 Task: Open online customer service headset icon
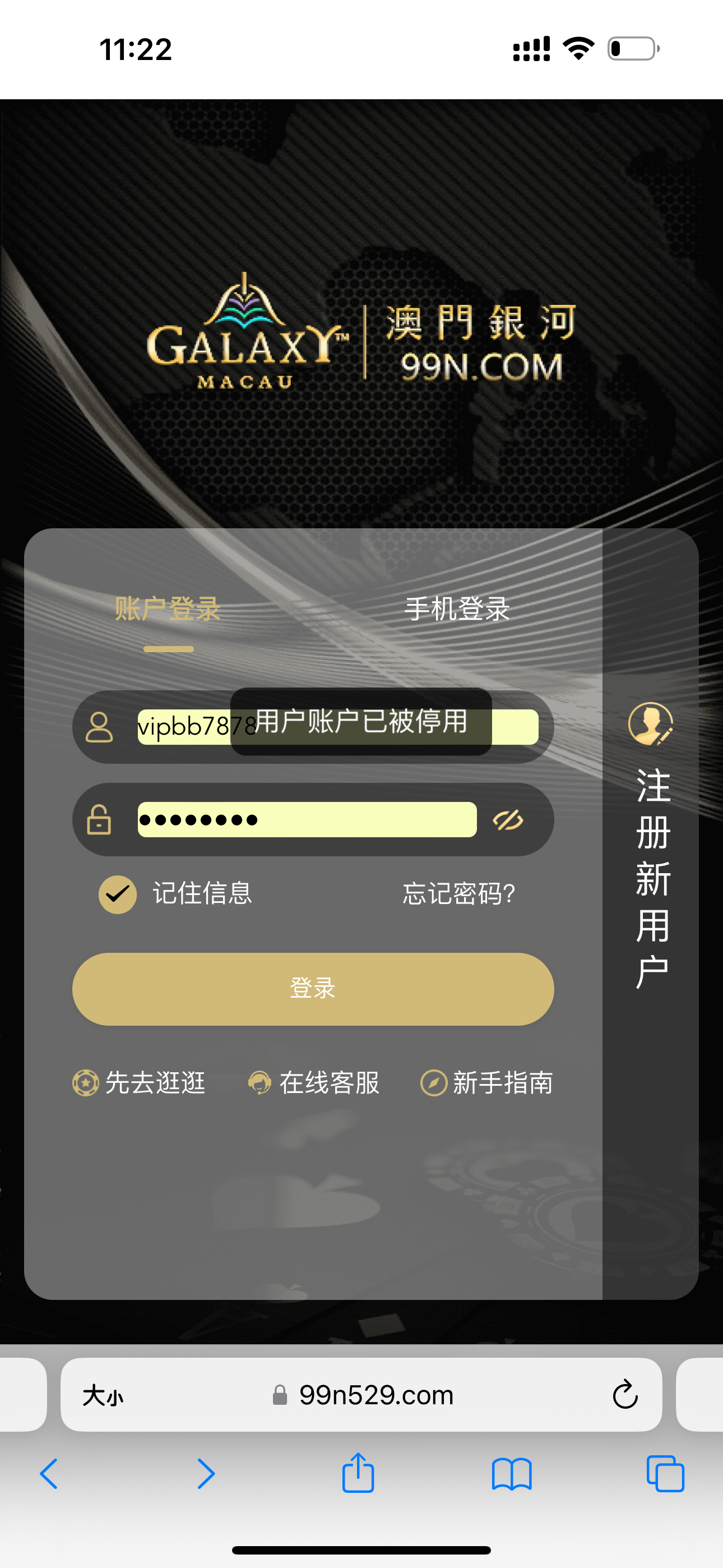[x=261, y=1083]
